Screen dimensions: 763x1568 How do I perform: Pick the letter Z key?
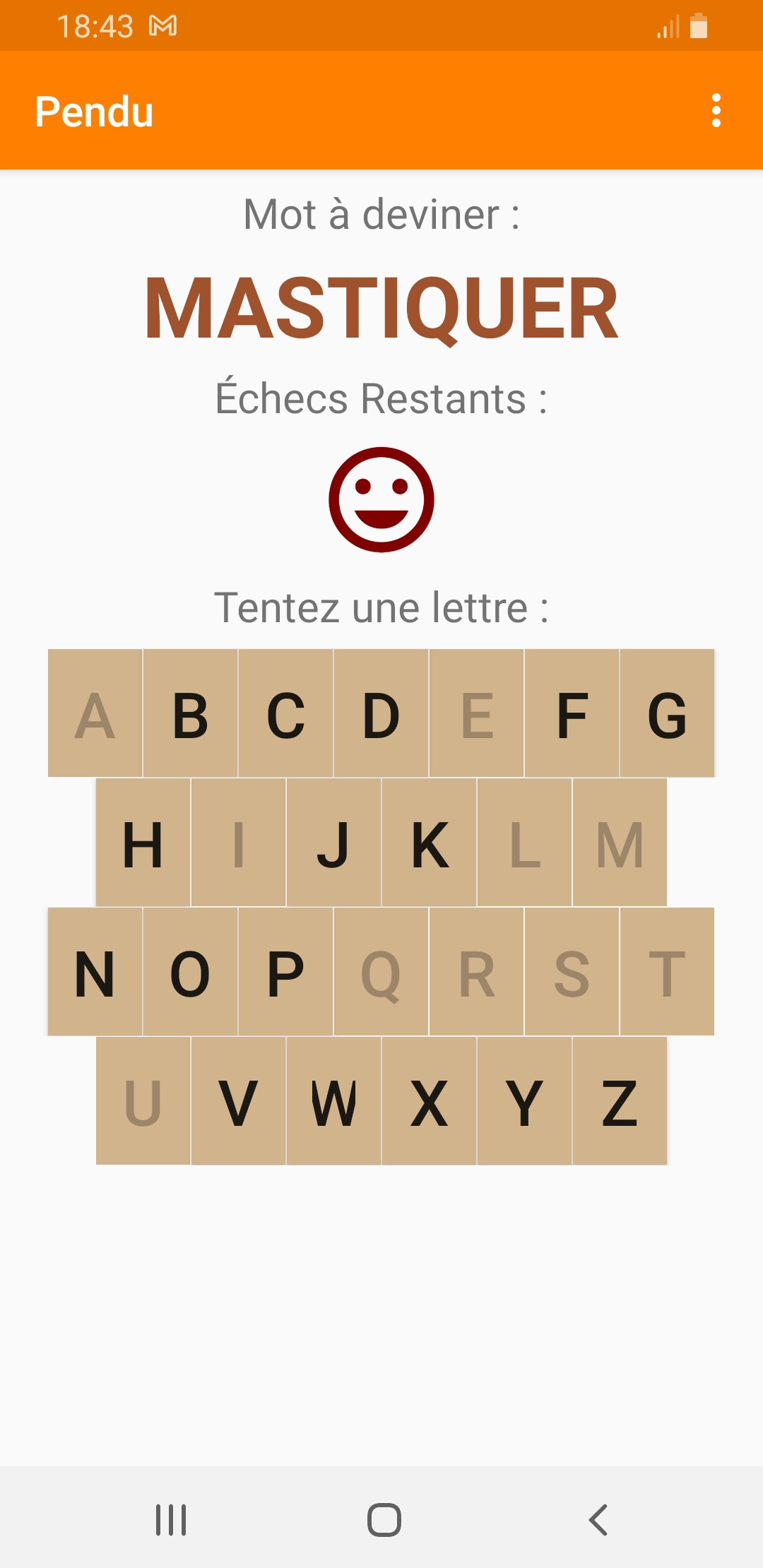[620, 1101]
